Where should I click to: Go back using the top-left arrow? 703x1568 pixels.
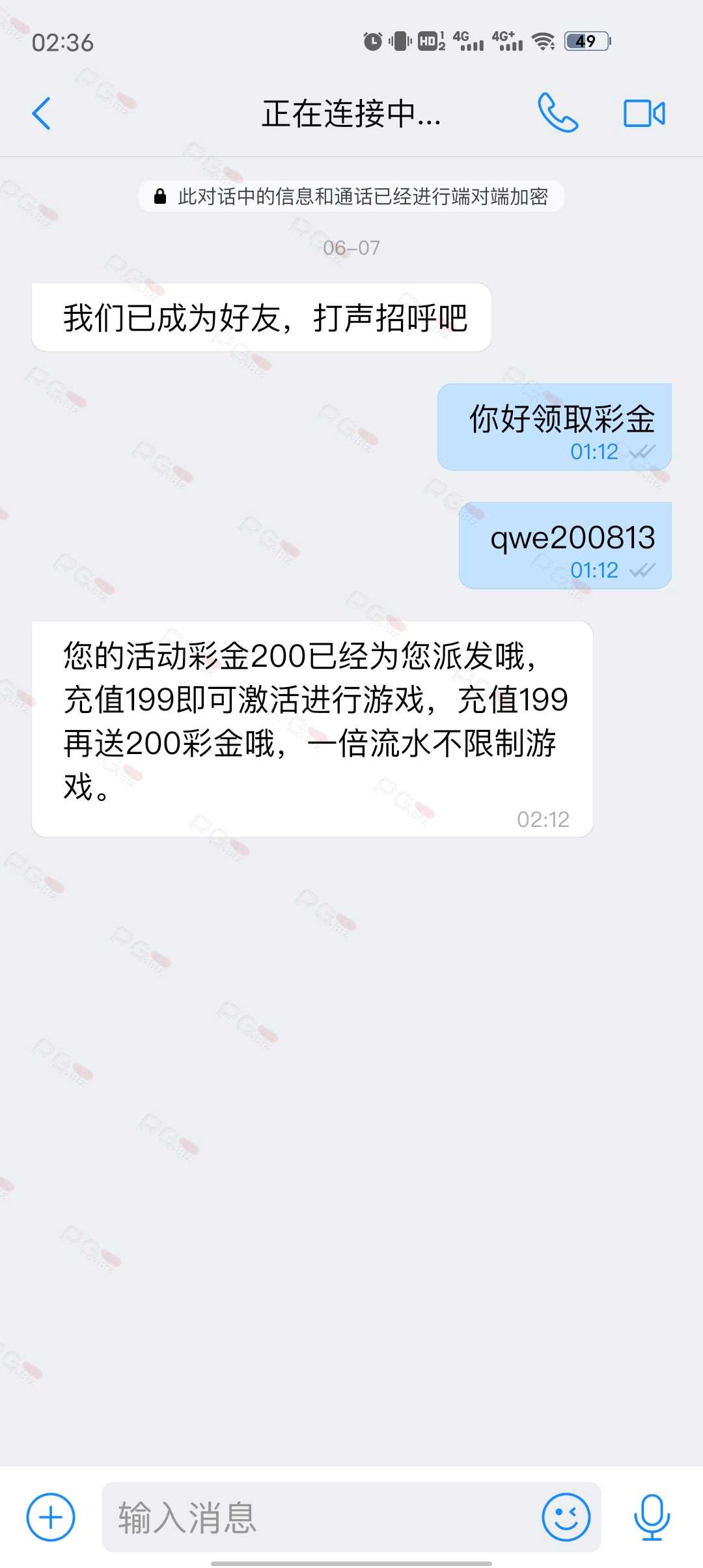42,113
